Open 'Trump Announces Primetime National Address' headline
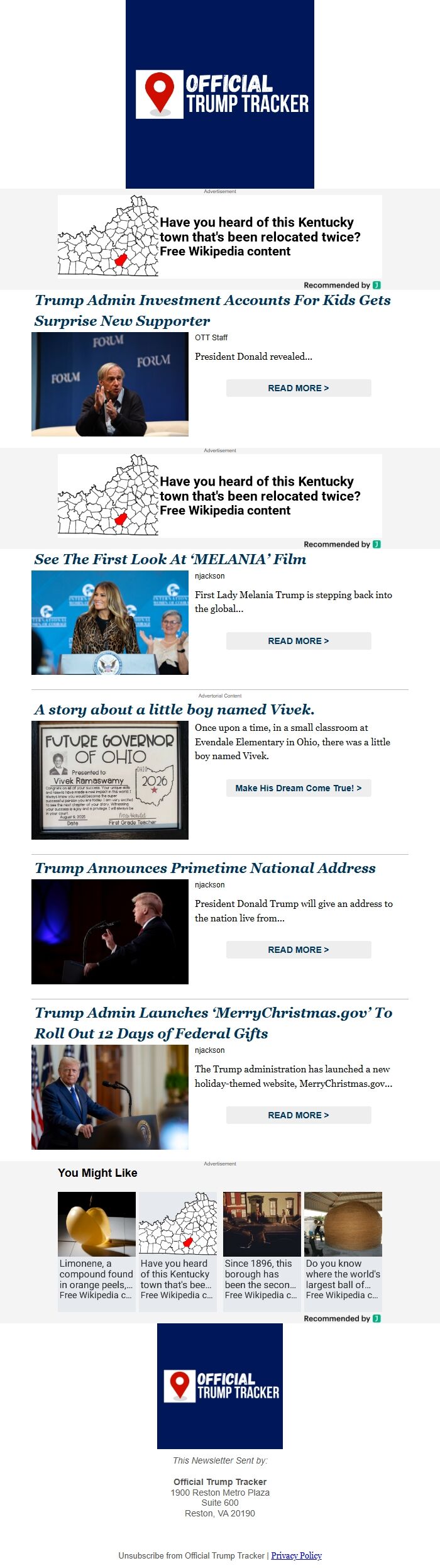 pyautogui.click(x=205, y=868)
